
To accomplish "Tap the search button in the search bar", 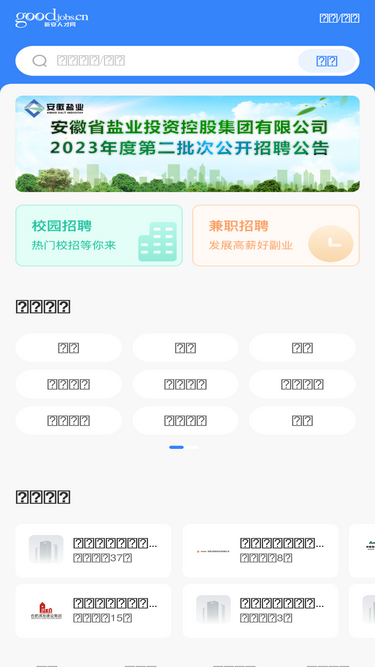I will 327,61.
